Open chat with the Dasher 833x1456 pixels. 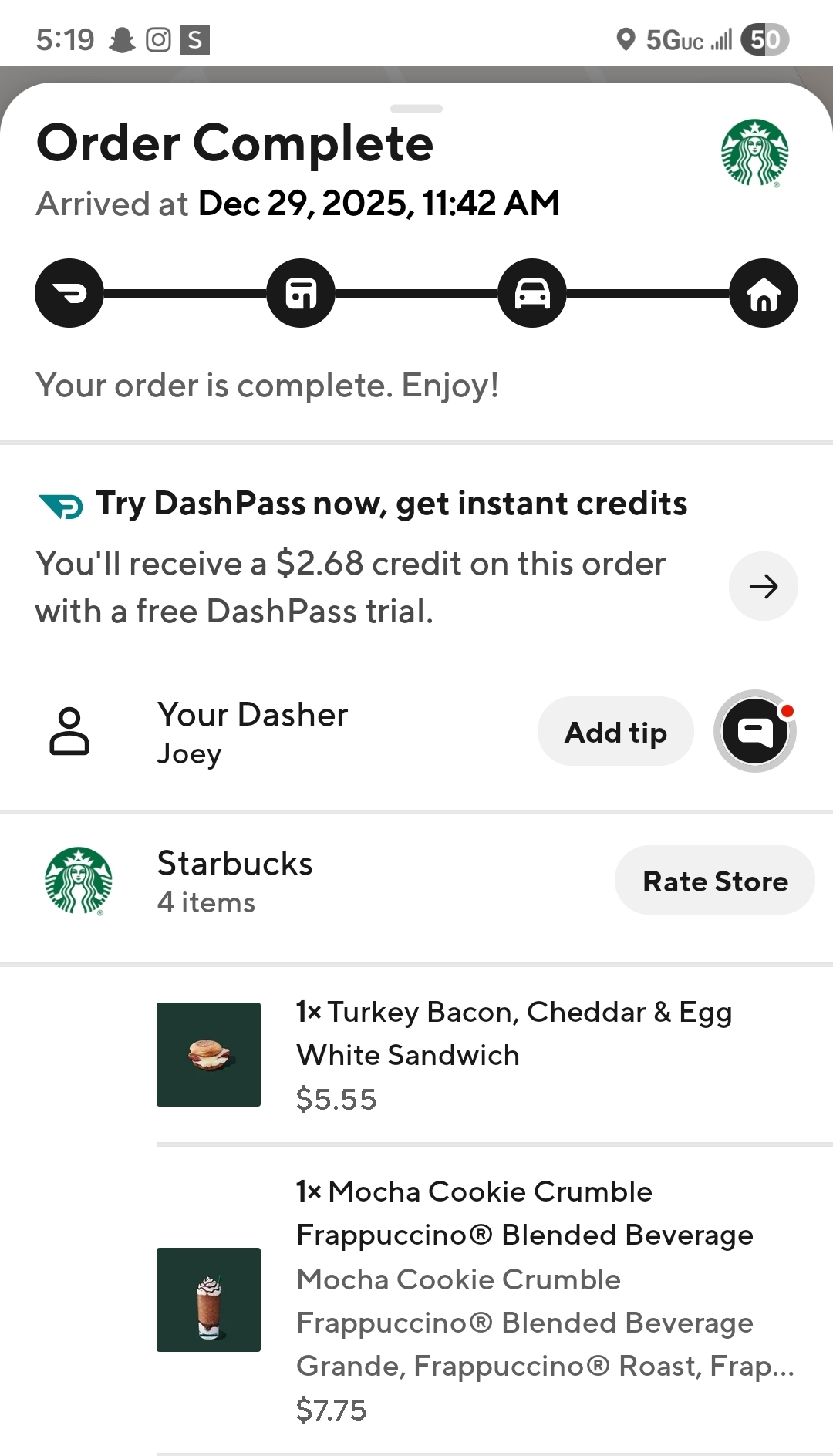pos(755,731)
